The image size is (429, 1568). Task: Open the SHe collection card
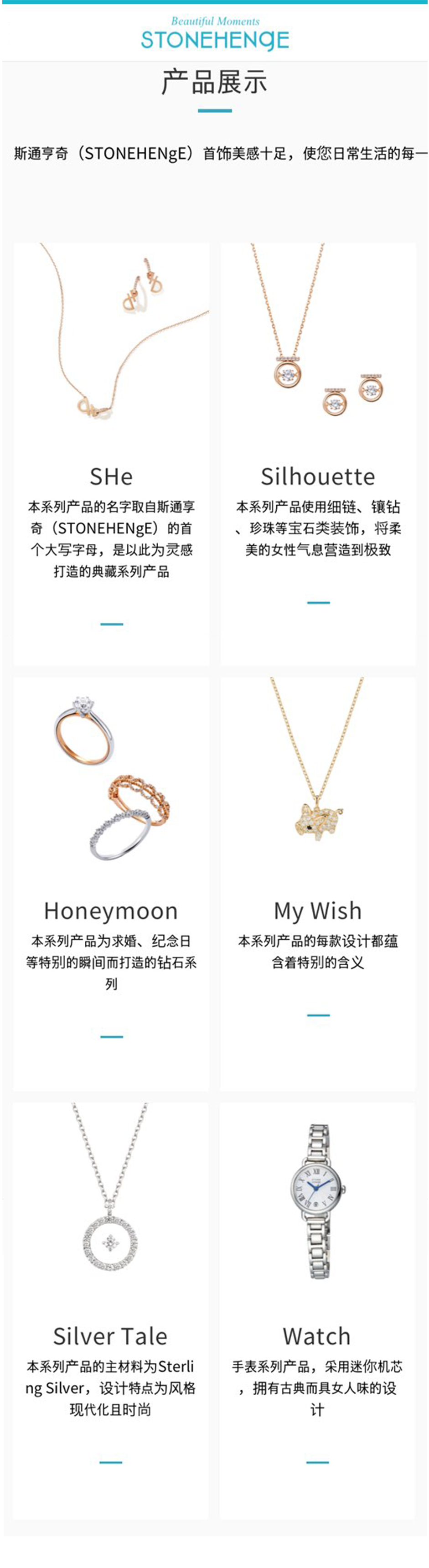click(111, 454)
